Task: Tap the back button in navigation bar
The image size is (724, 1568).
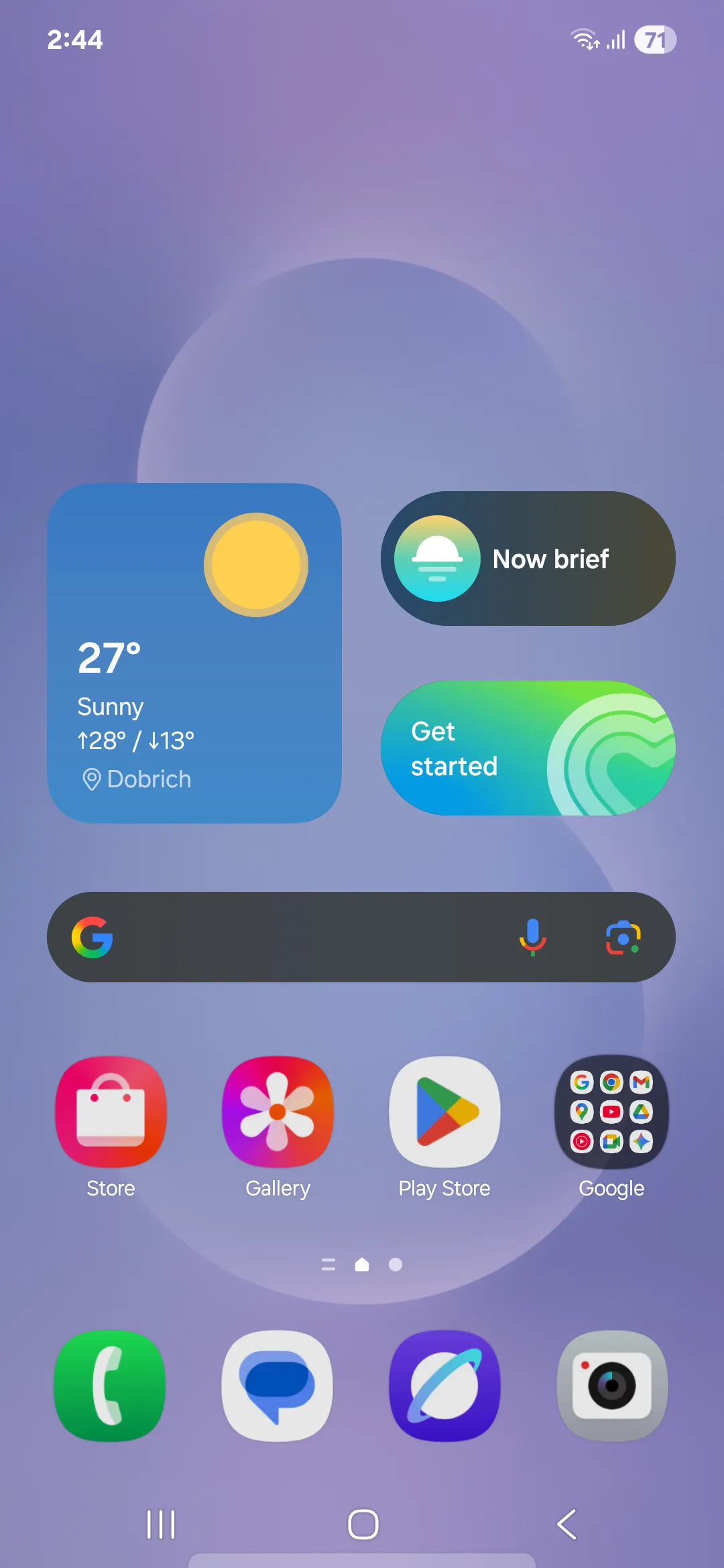Action: point(566,1524)
